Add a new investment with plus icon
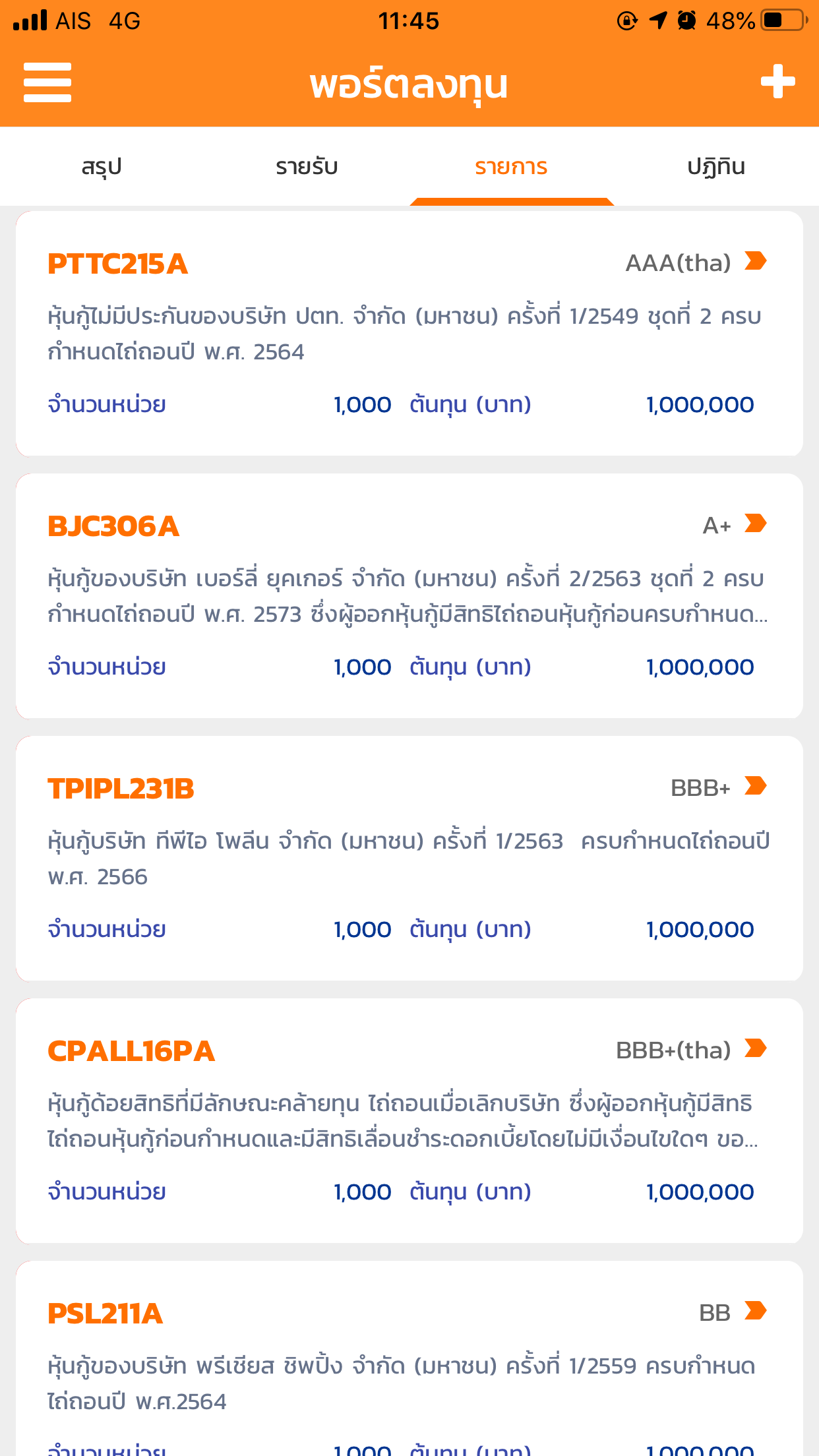Viewport: 819px width, 1456px height. pyautogui.click(x=777, y=82)
